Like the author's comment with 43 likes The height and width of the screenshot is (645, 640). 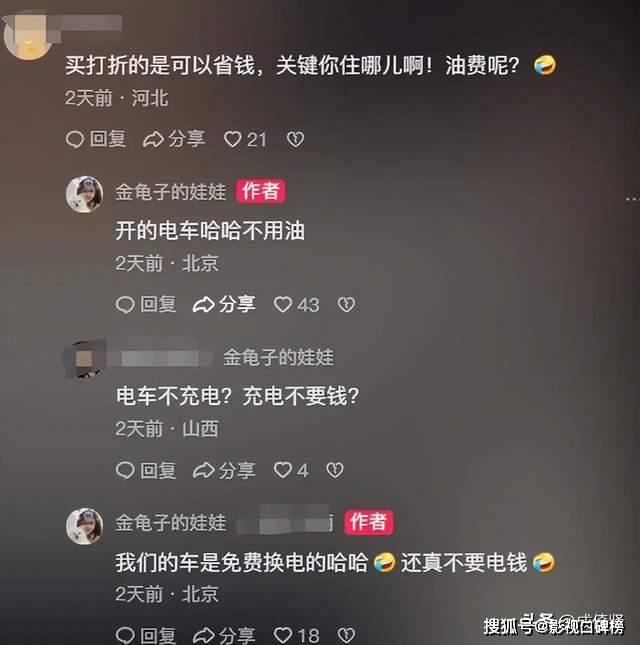tap(296, 304)
